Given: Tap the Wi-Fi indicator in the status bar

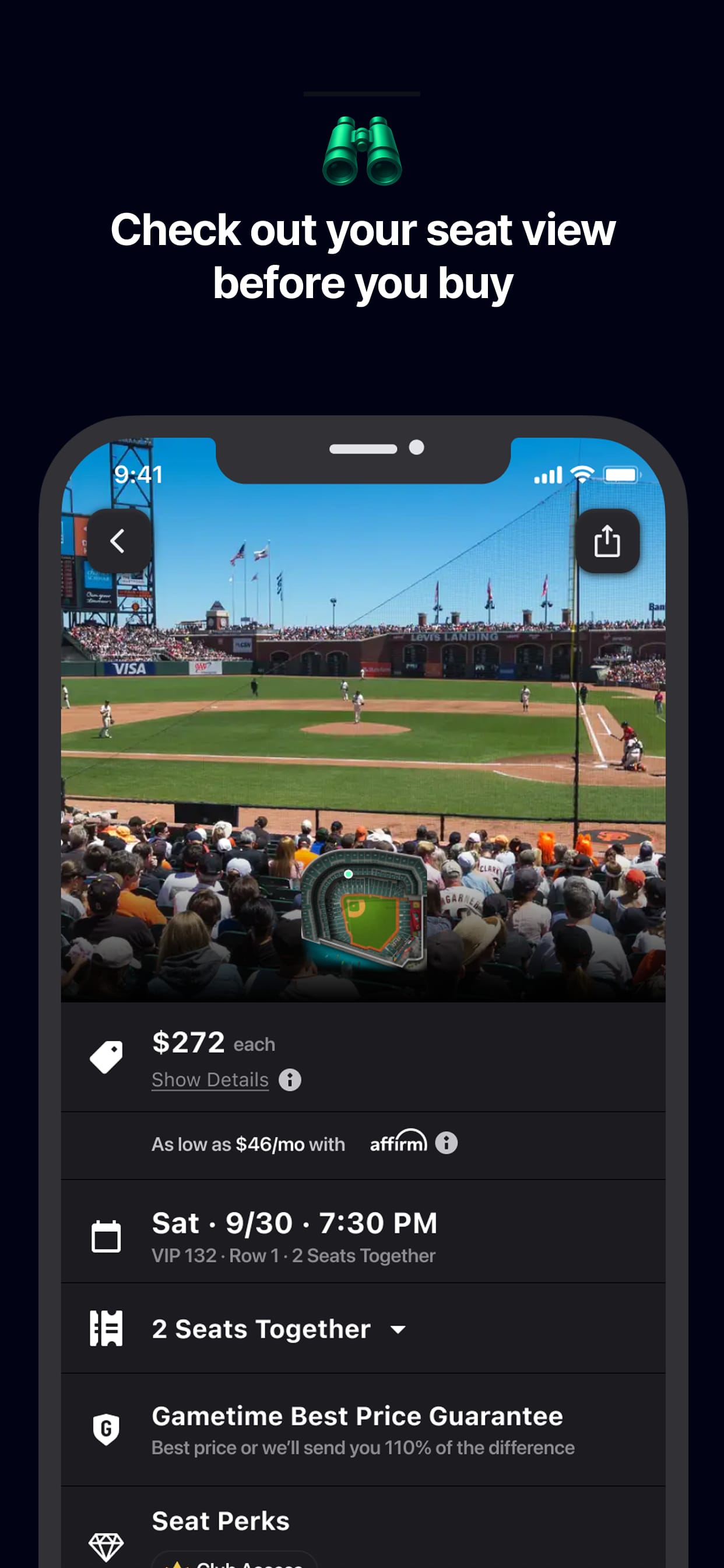Looking at the screenshot, I should click(x=582, y=475).
